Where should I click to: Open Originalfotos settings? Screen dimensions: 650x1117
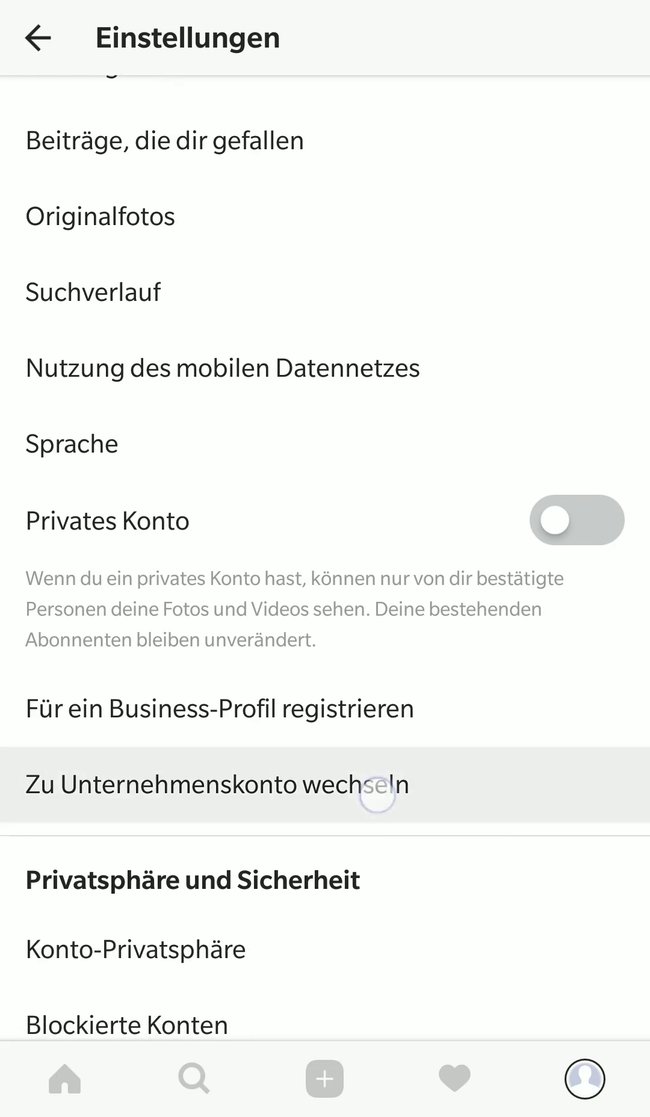325,217
